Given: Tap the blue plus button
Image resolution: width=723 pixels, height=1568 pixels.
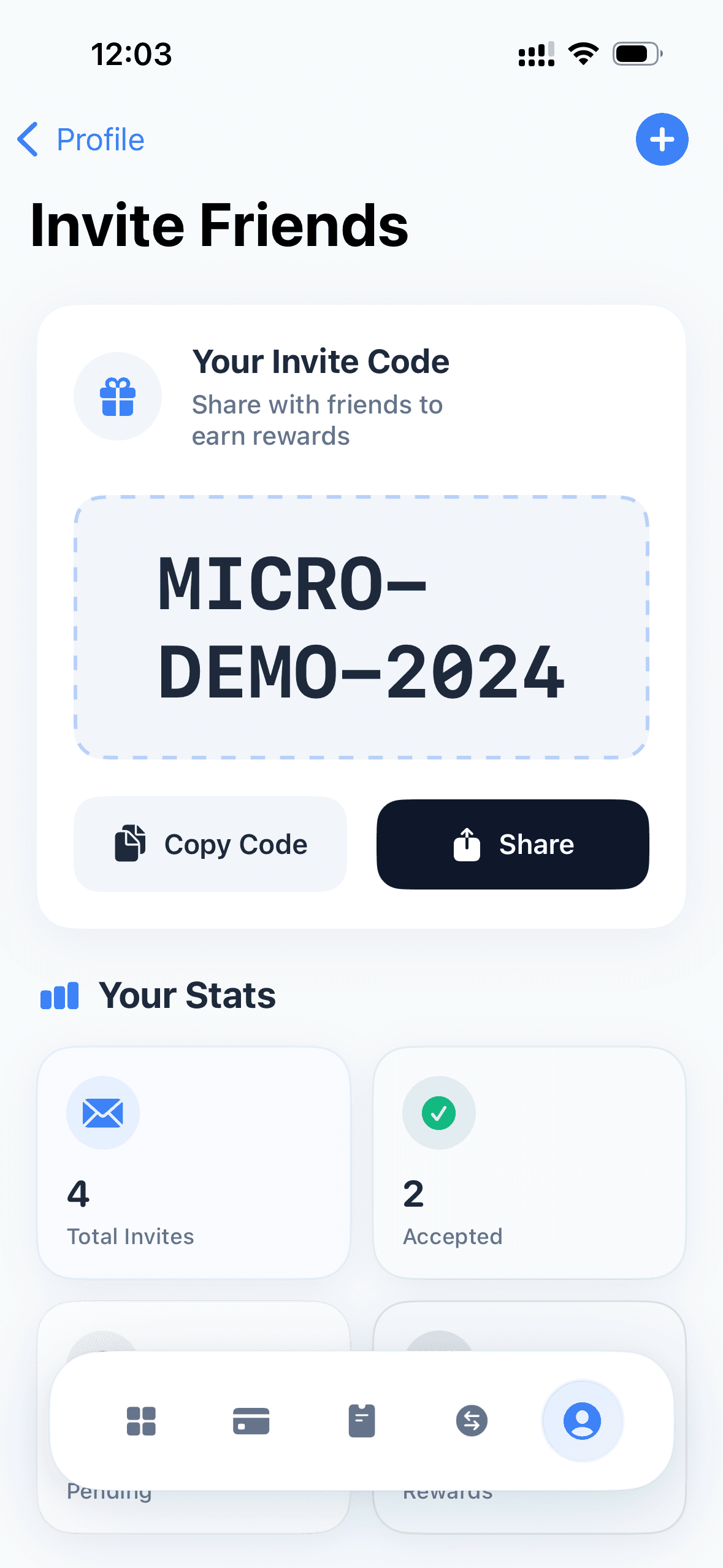Looking at the screenshot, I should click(662, 139).
